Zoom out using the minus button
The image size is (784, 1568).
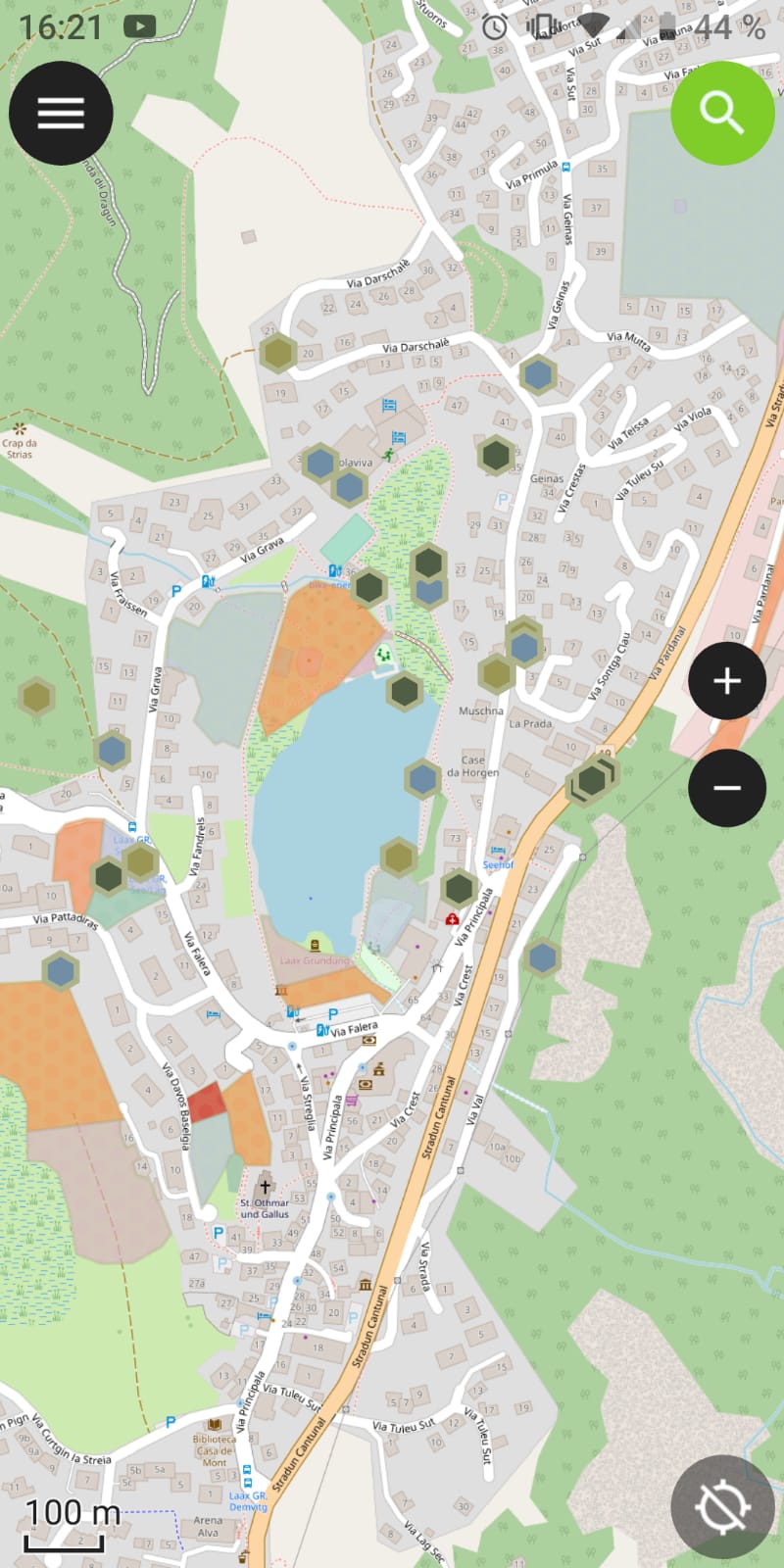(x=726, y=787)
